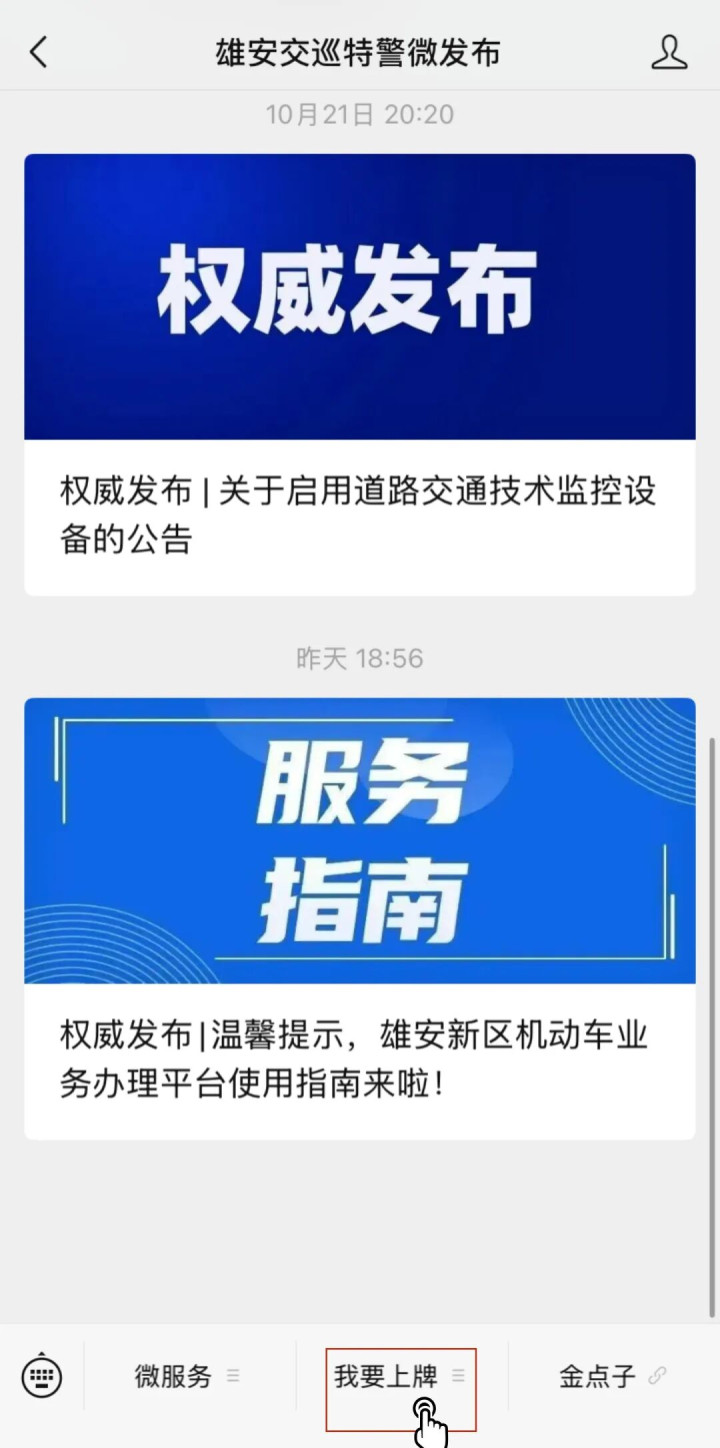The width and height of the screenshot is (720, 1448).
Task: Open the 关于启用道路交通技术监控设备的公告 article
Action: (x=360, y=375)
